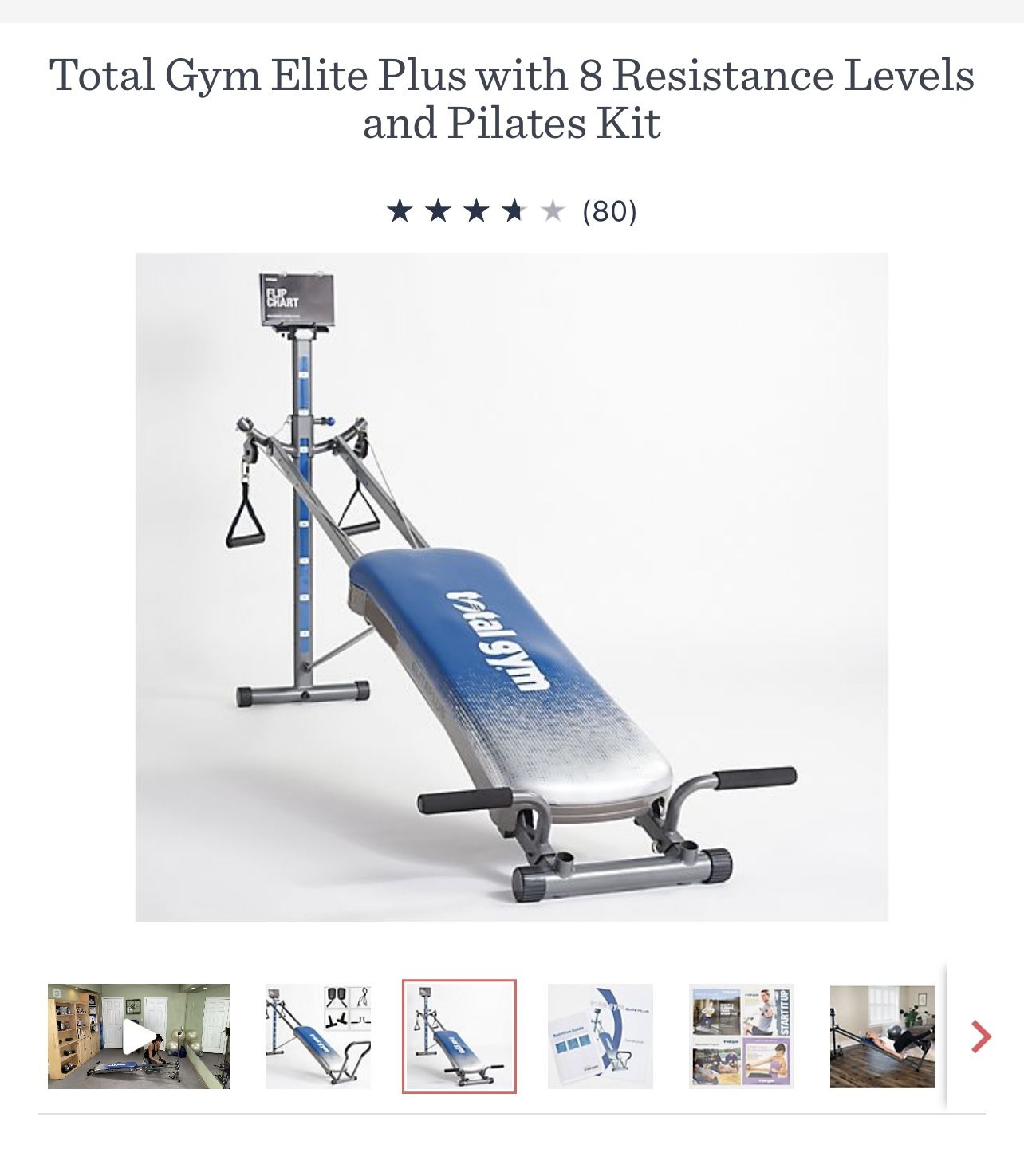
Task: View thumbnail of person exercising on gym
Action: 882,1036
